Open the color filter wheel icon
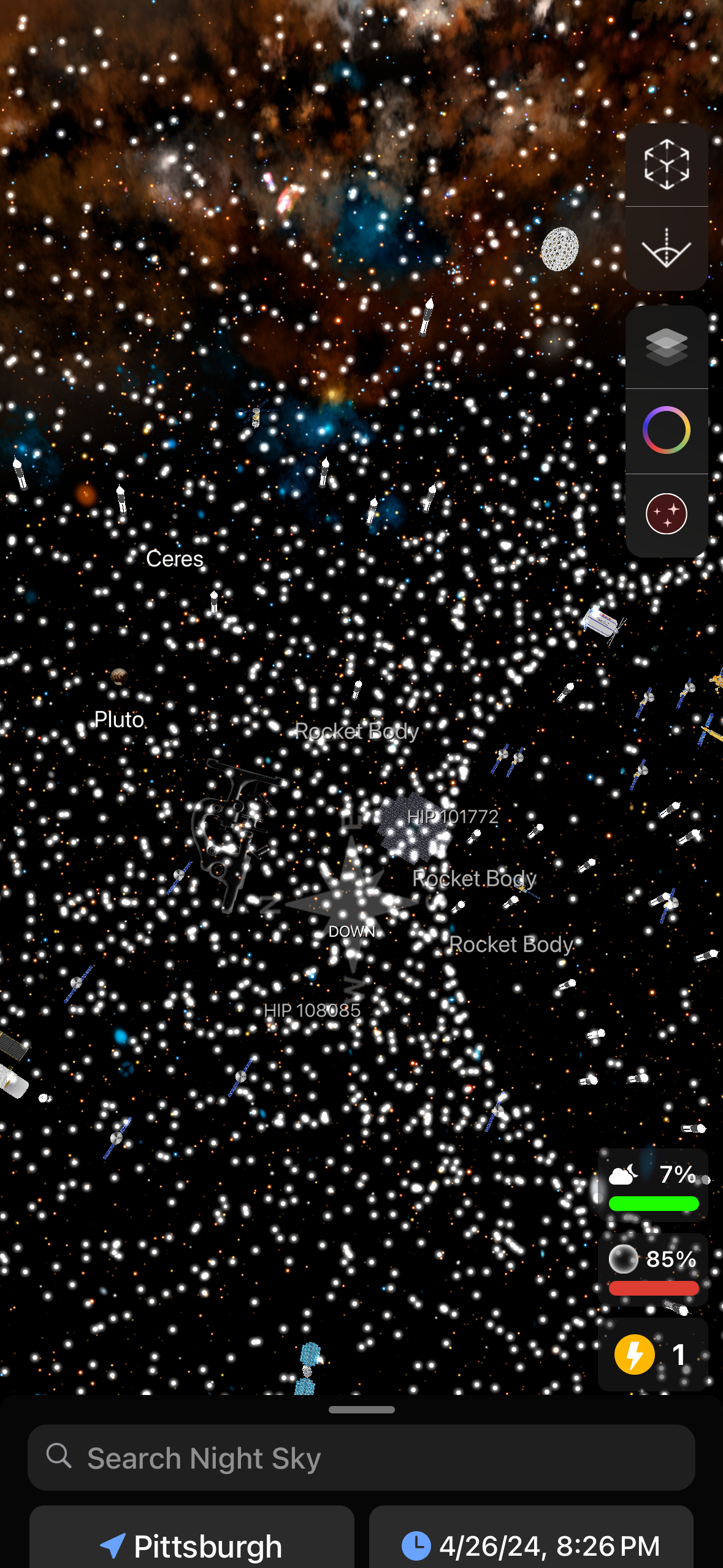Screen dimensions: 723x1568 (665, 431)
